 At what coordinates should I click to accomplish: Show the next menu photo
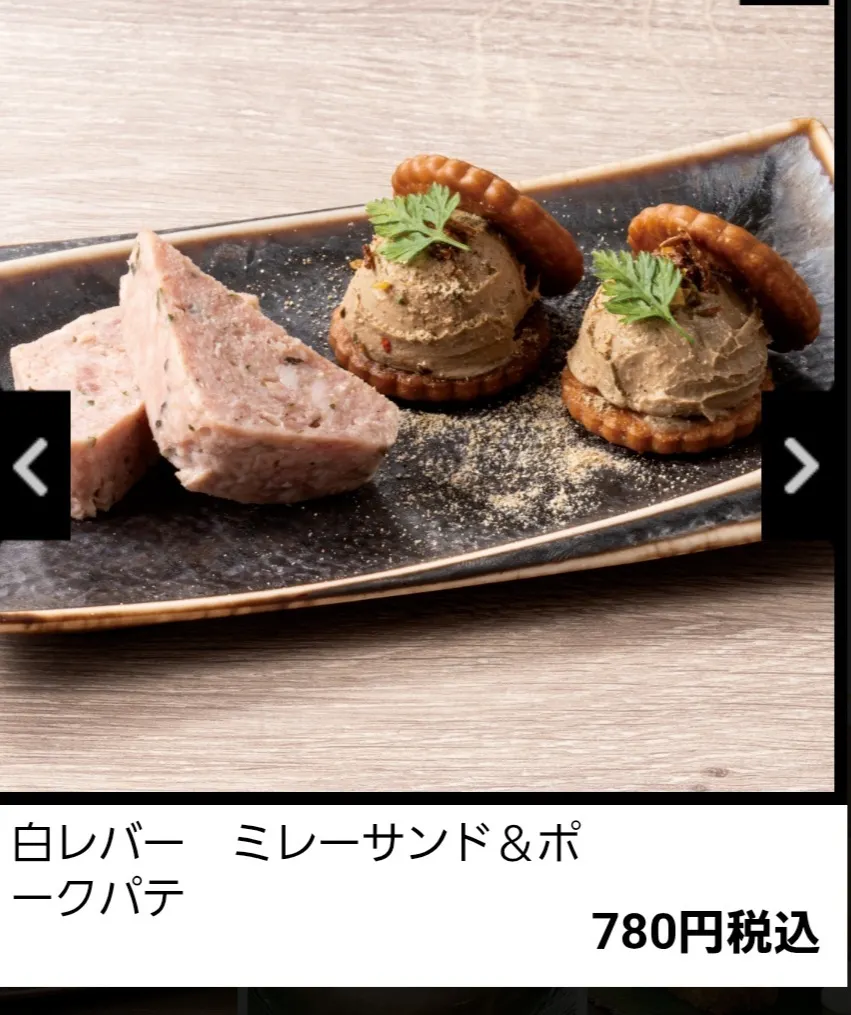click(798, 466)
